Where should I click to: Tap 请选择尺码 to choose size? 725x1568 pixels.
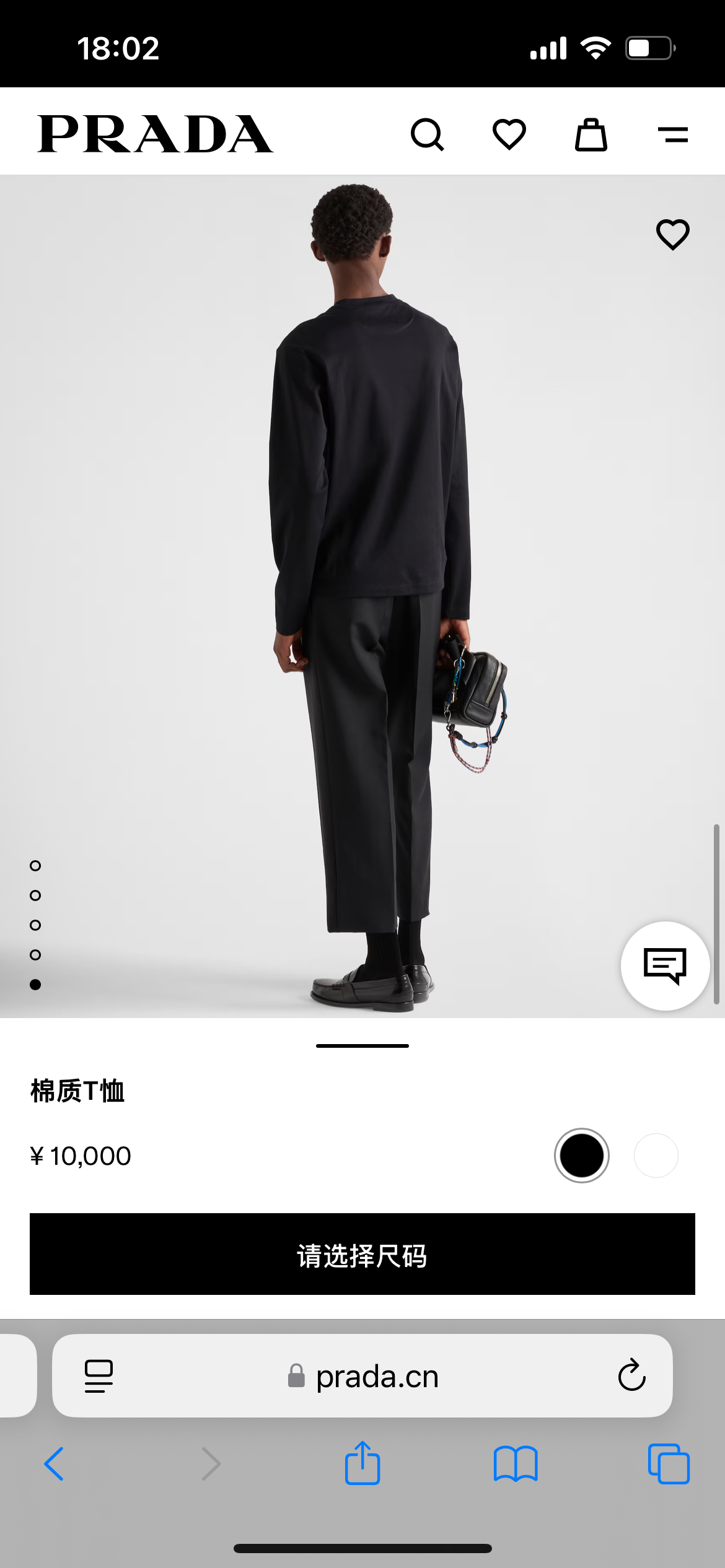point(362,1254)
